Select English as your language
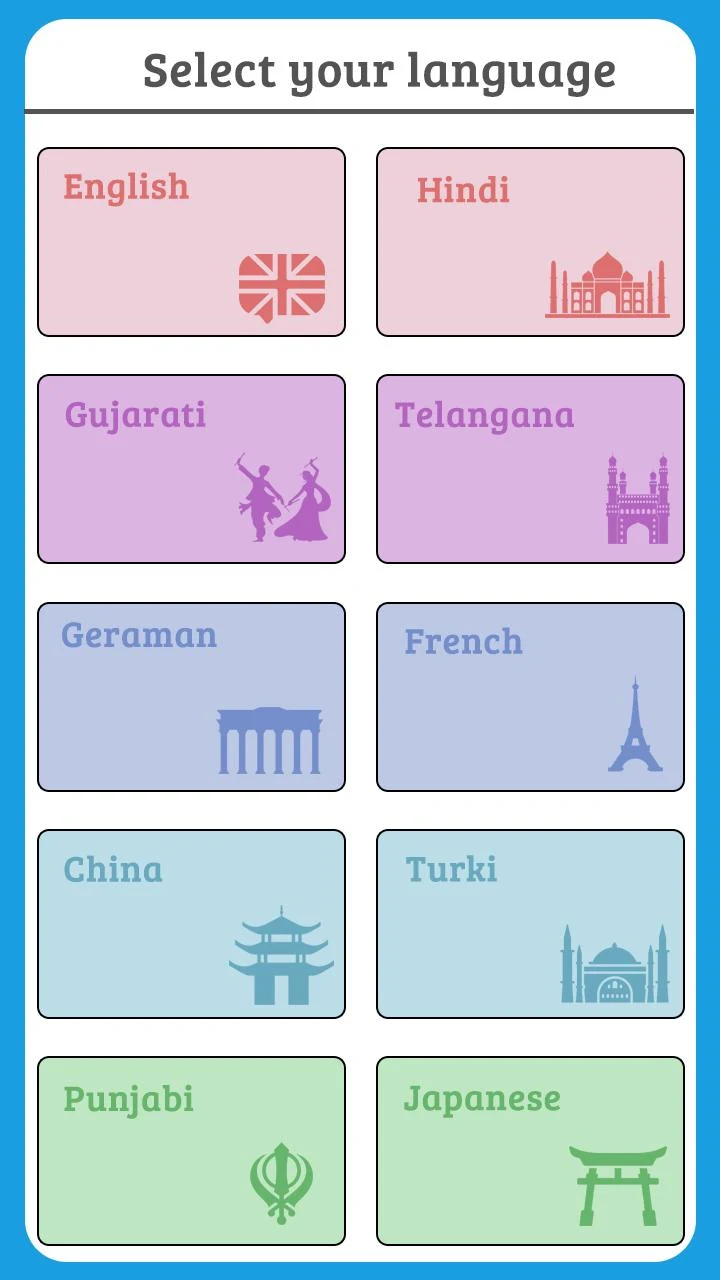720x1280 pixels. 191,242
